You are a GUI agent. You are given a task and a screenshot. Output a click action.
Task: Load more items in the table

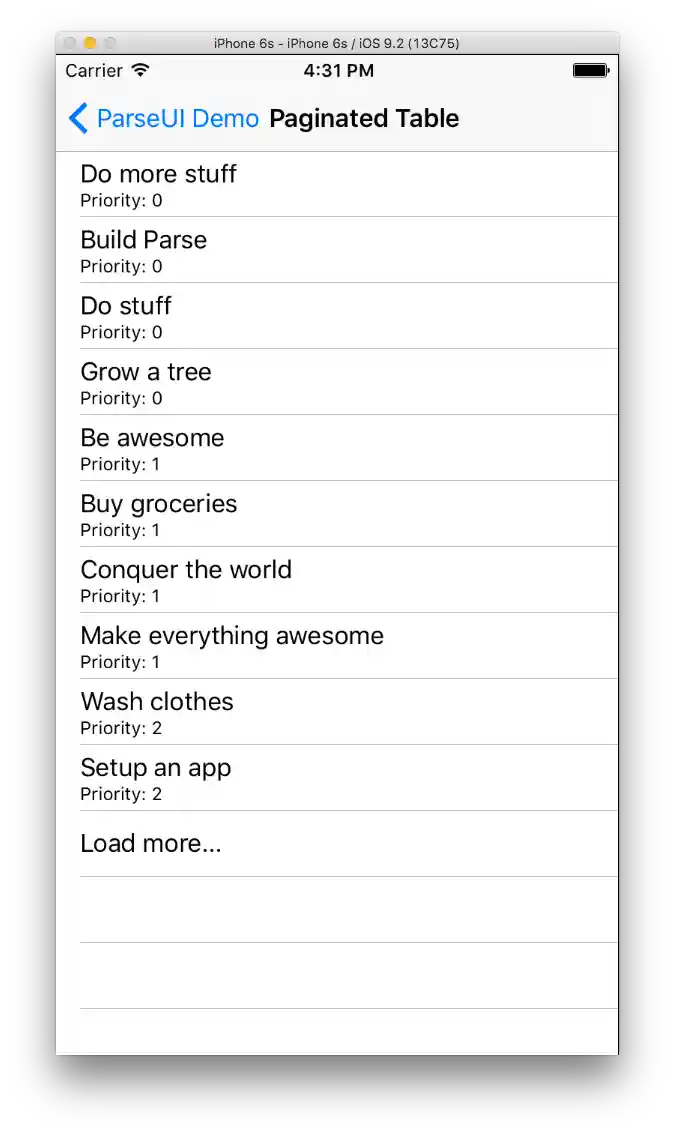[x=337, y=844]
